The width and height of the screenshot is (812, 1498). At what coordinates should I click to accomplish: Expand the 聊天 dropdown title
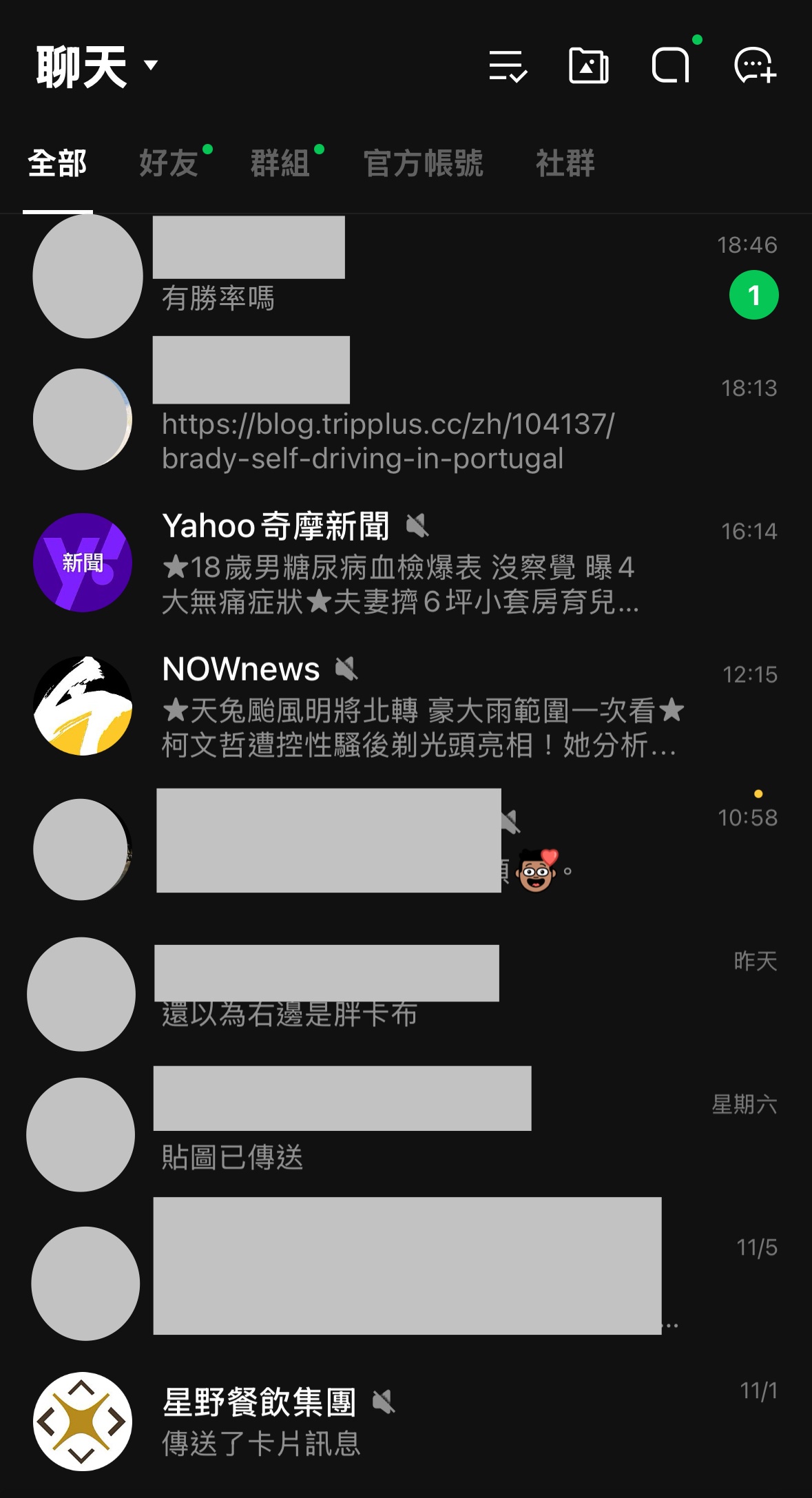pyautogui.click(x=96, y=67)
